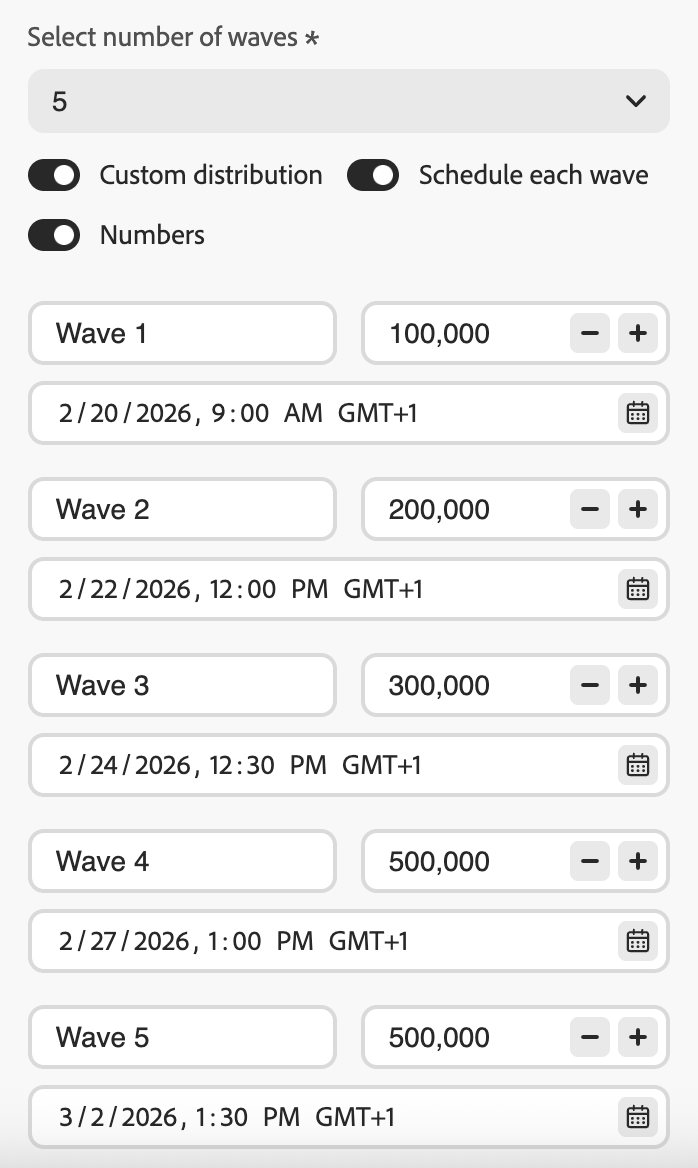Edit Wave 4 date and time field
698x1168 pixels.
click(300, 941)
